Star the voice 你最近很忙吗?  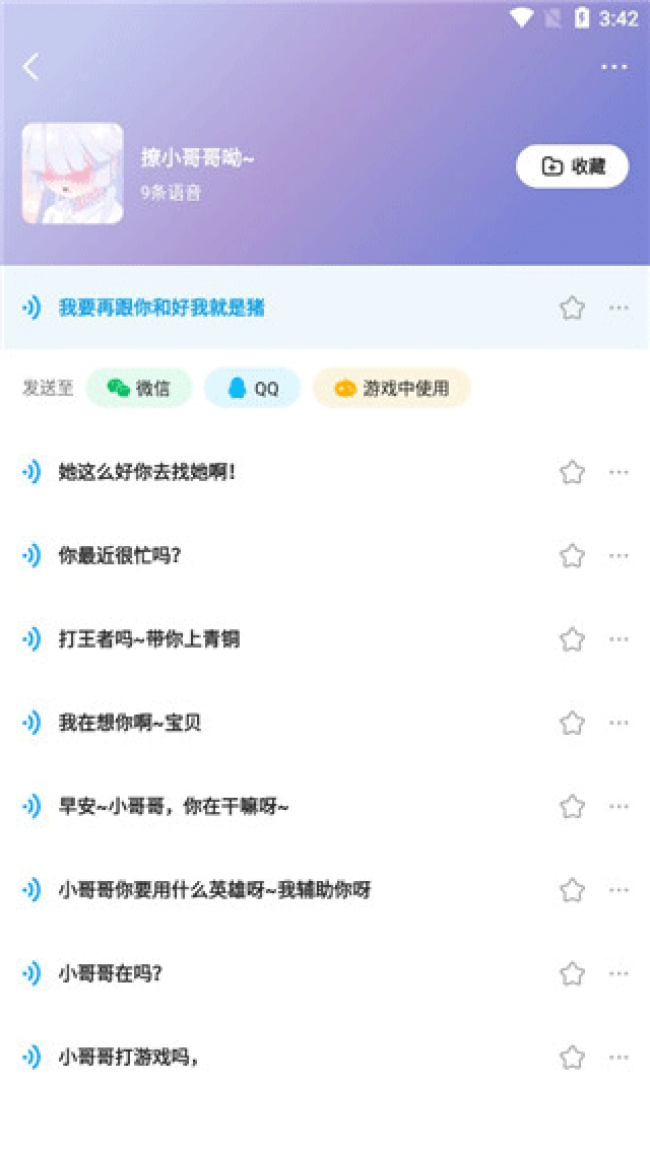[x=572, y=556]
